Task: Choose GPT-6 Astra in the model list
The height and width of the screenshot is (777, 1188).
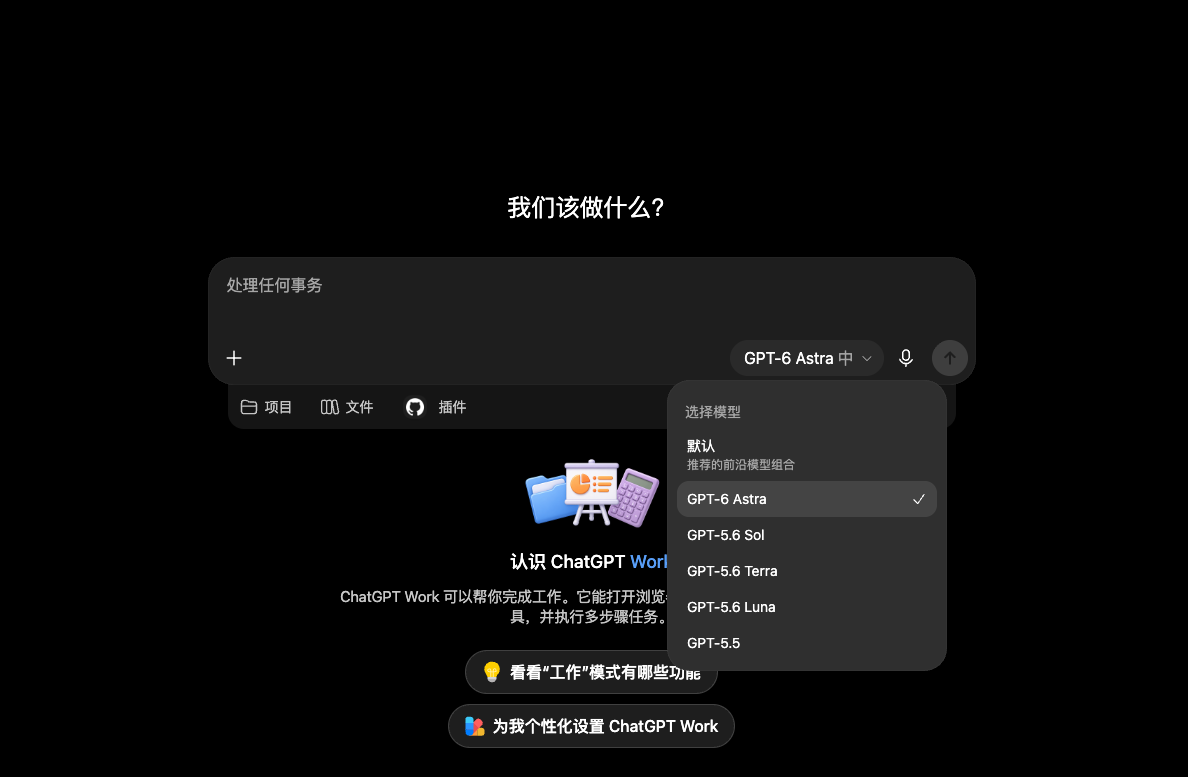Action: tap(807, 499)
